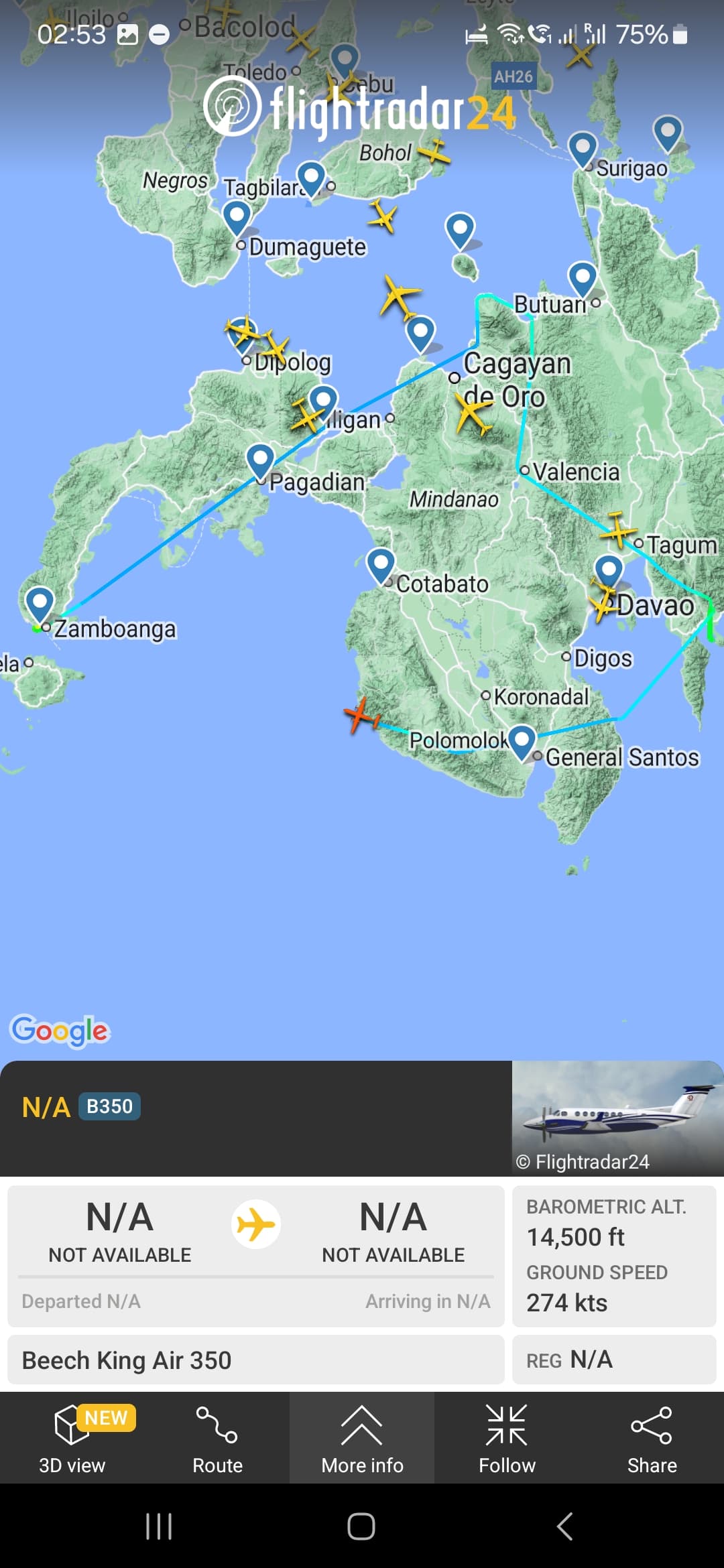Go back with the system back button

[564, 1526]
